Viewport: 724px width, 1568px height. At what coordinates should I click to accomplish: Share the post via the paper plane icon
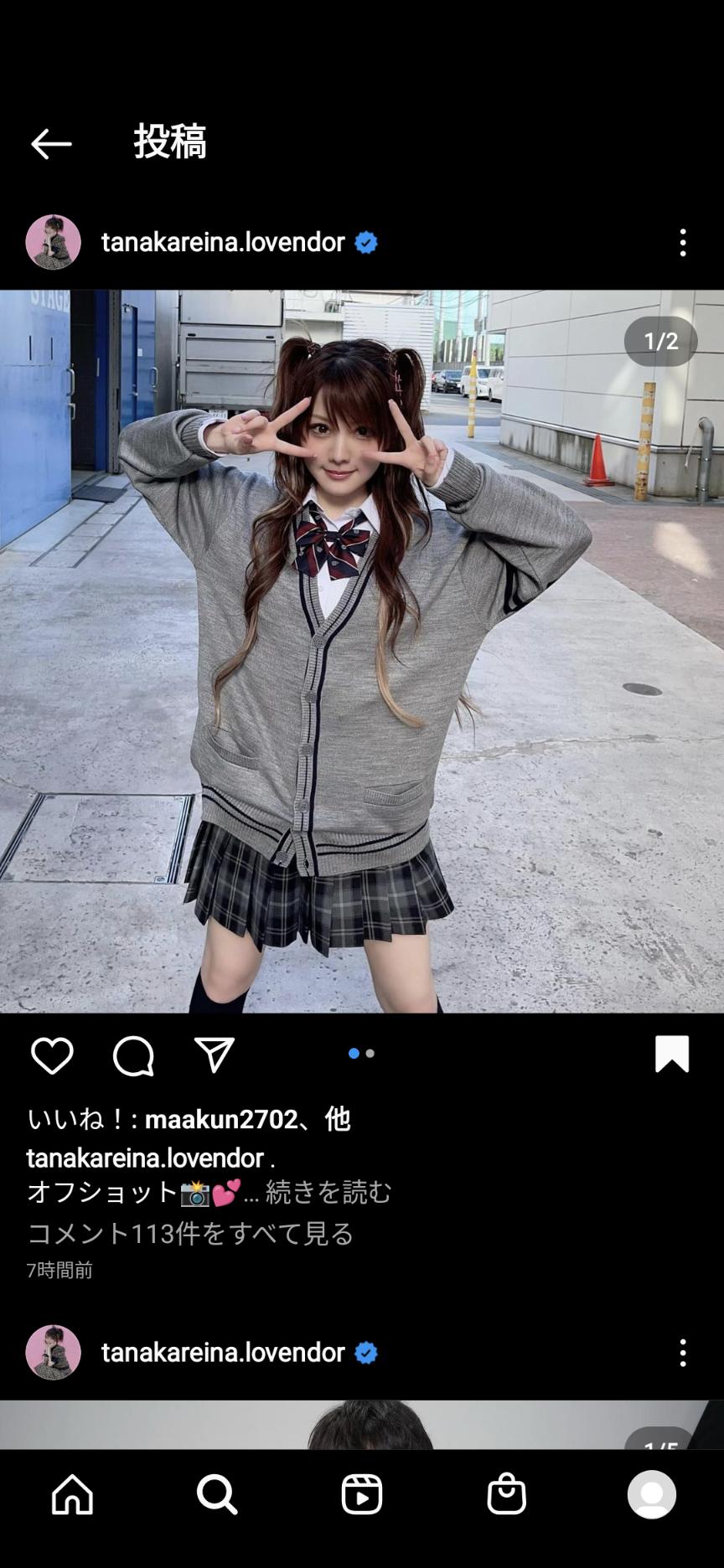(x=215, y=1055)
